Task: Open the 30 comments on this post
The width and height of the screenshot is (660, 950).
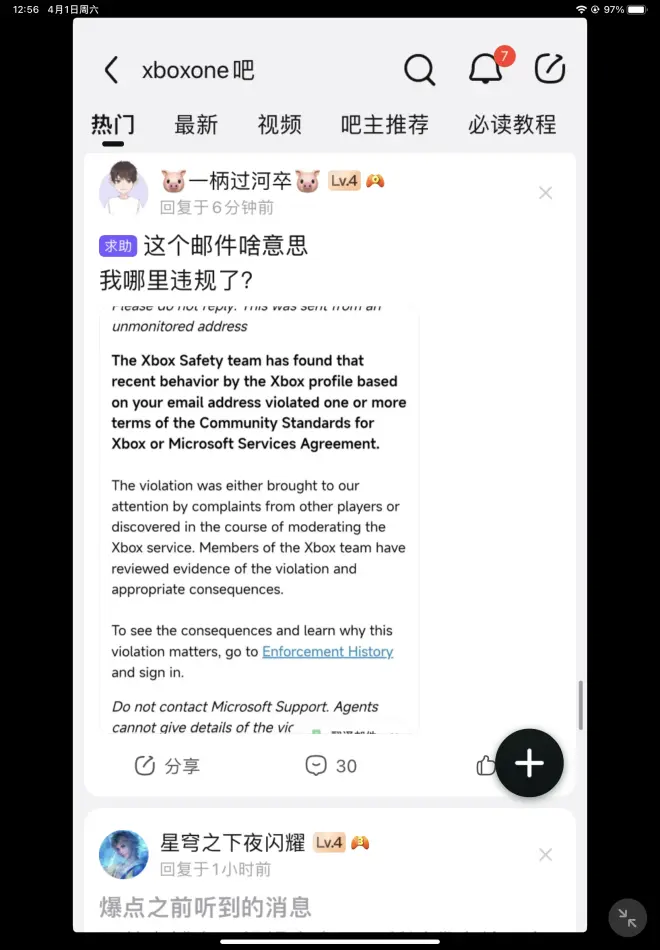Action: pyautogui.click(x=331, y=766)
